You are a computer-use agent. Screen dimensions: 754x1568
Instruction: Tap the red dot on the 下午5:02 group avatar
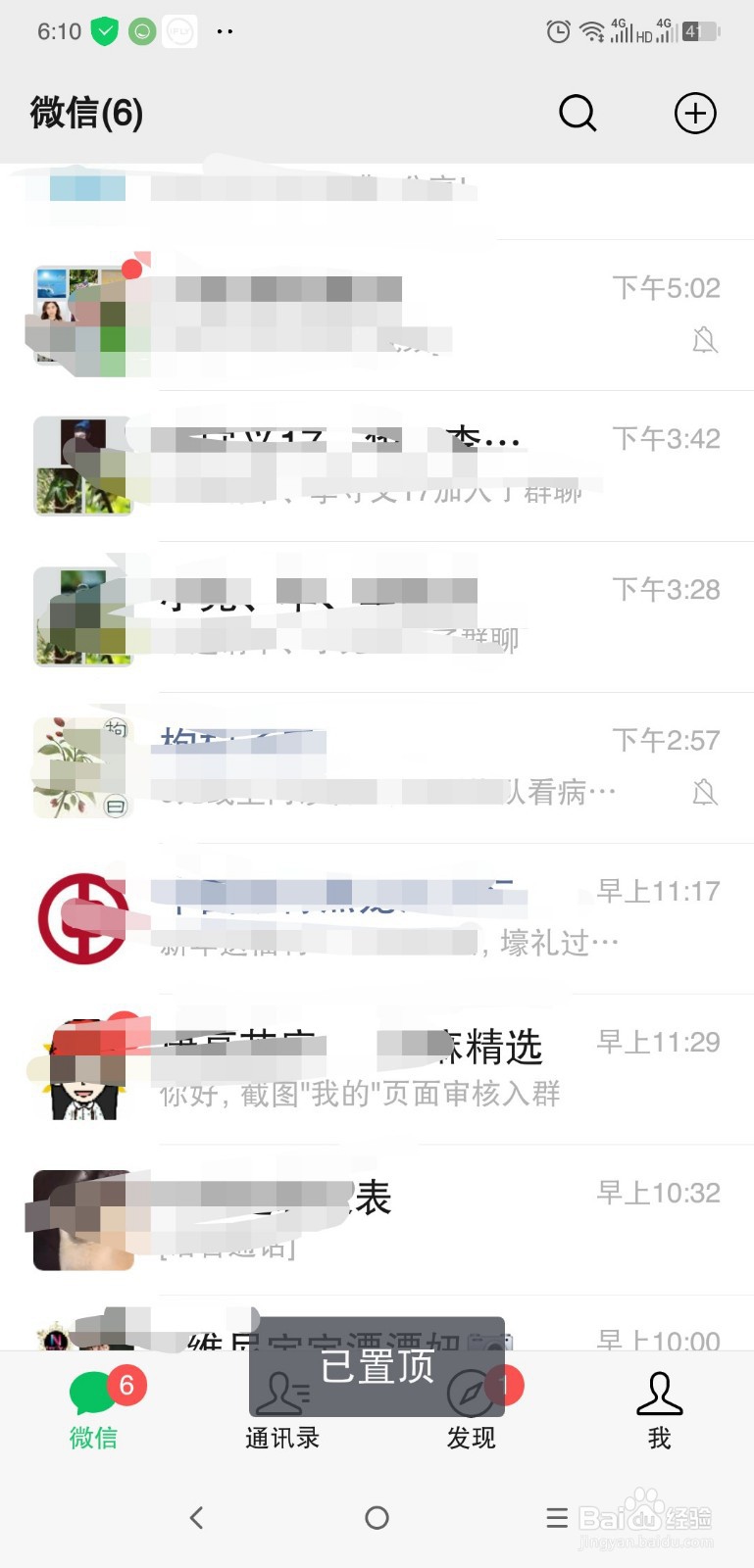tap(133, 270)
